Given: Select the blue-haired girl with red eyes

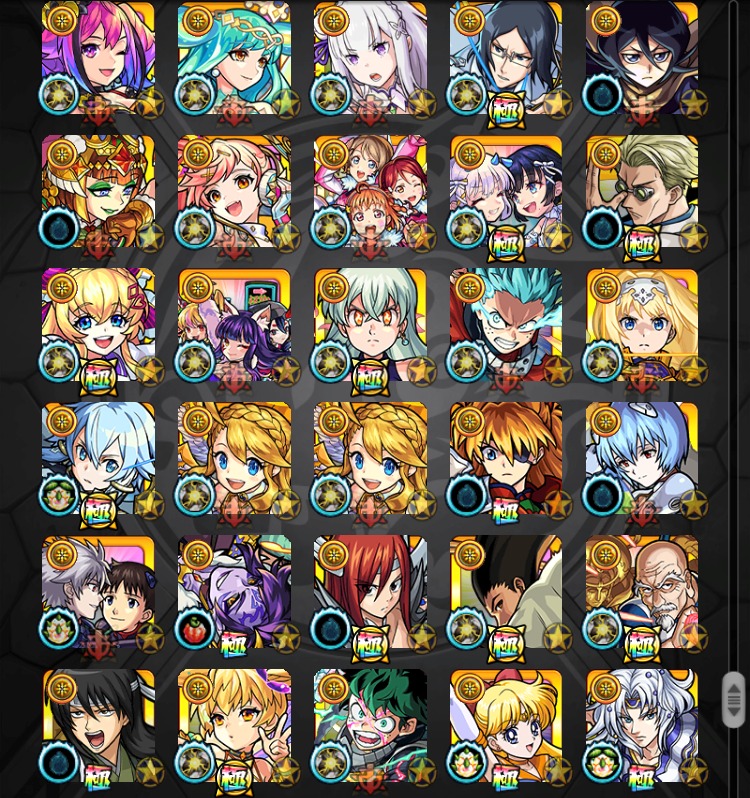Looking at the screenshot, I should click(x=642, y=460).
